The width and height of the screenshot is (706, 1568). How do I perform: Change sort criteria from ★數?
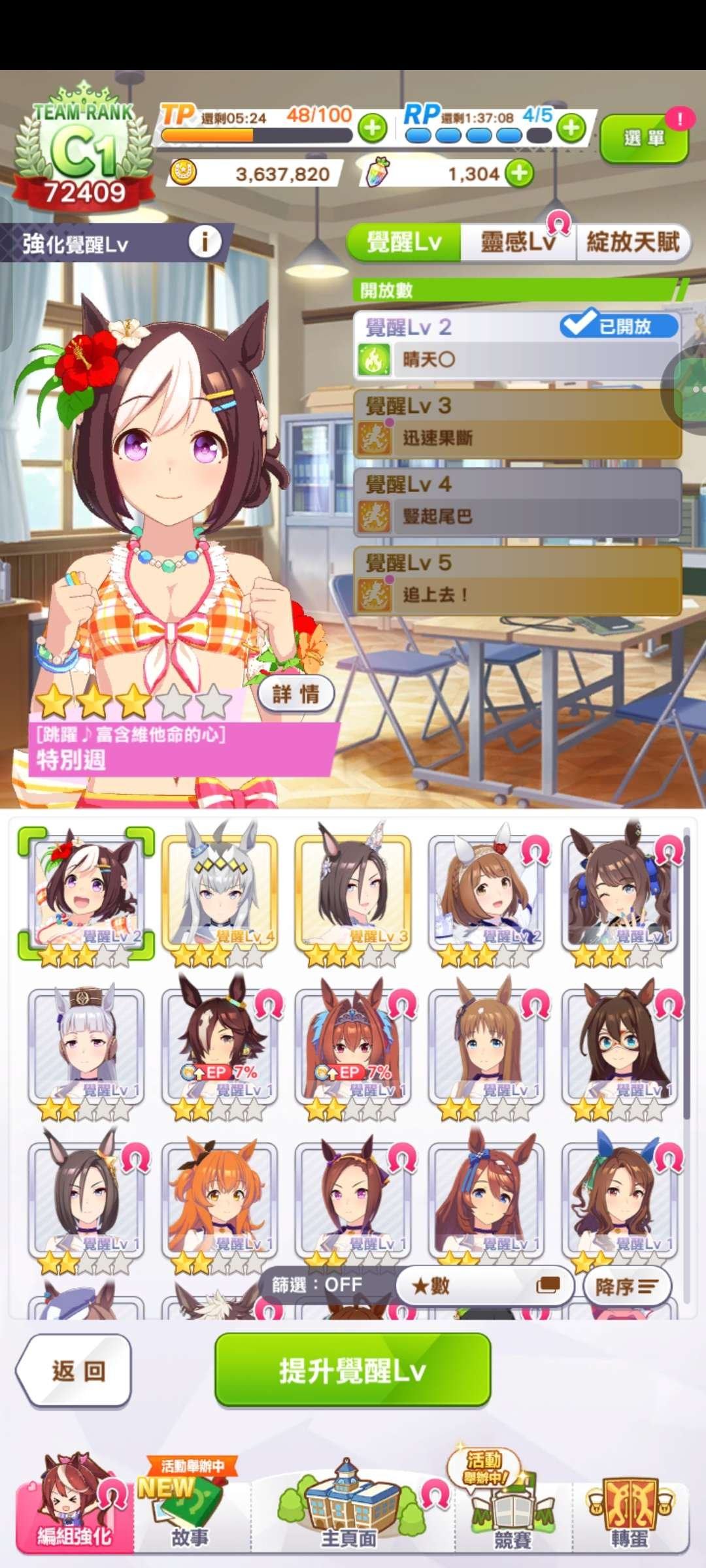click(485, 1286)
